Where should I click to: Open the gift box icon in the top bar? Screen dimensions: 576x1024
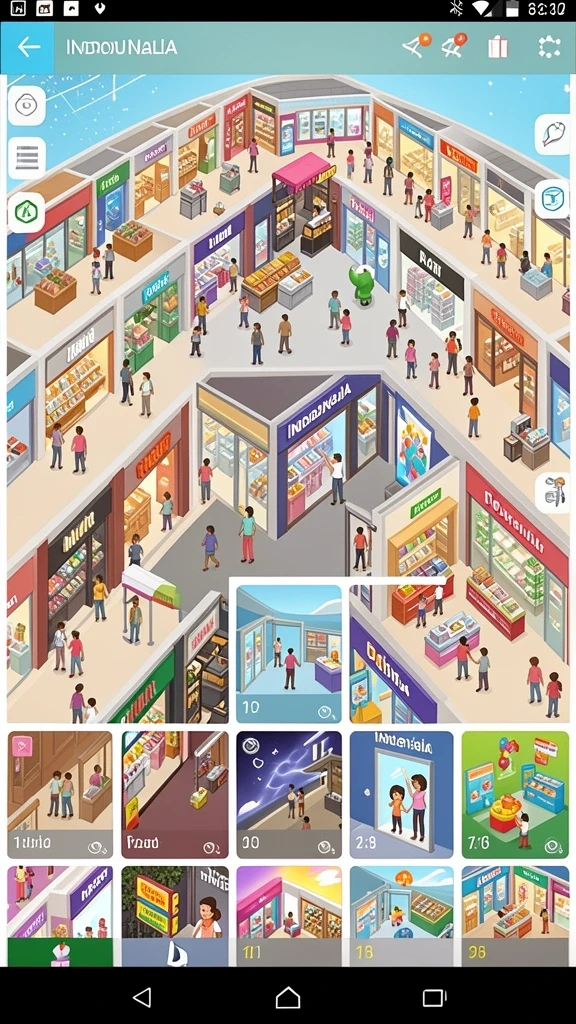498,48
